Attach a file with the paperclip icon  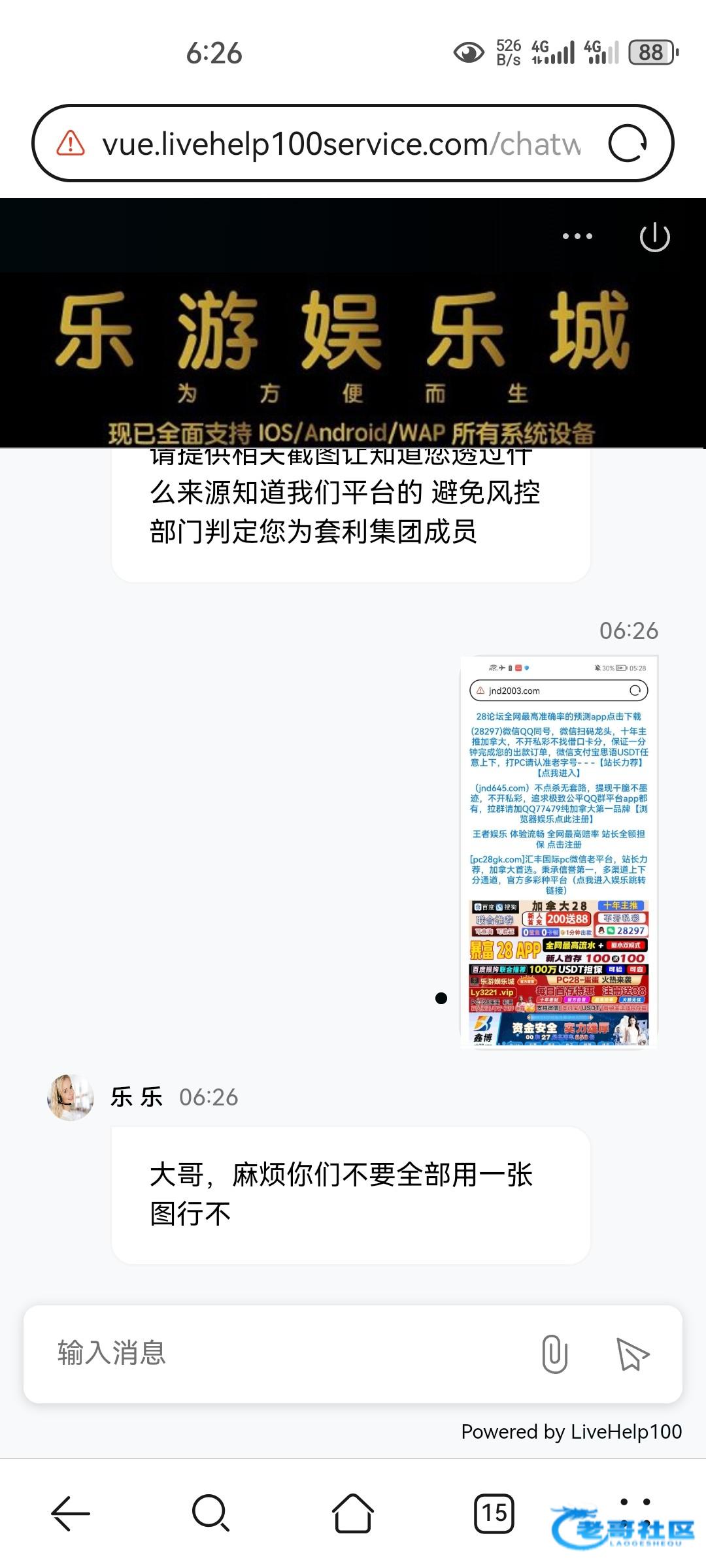[554, 1354]
